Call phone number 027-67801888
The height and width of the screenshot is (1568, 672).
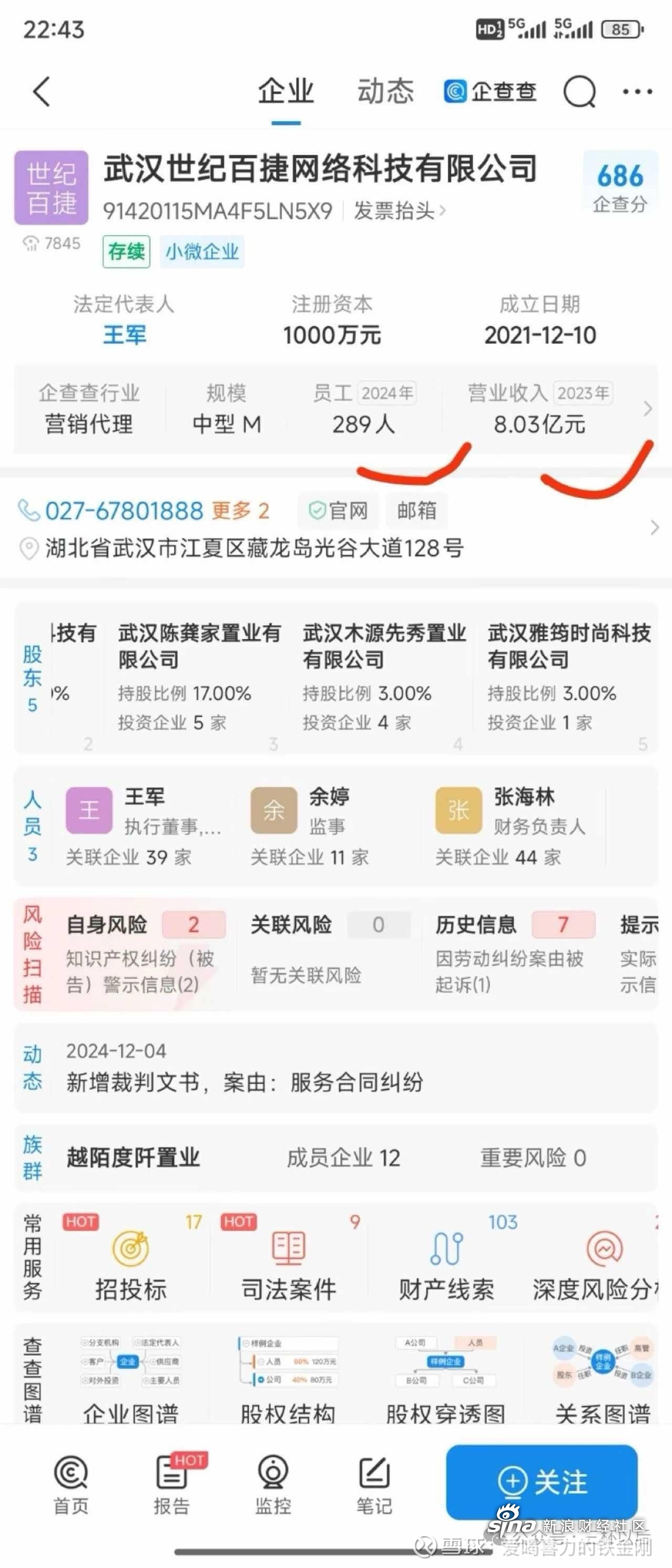tap(123, 511)
